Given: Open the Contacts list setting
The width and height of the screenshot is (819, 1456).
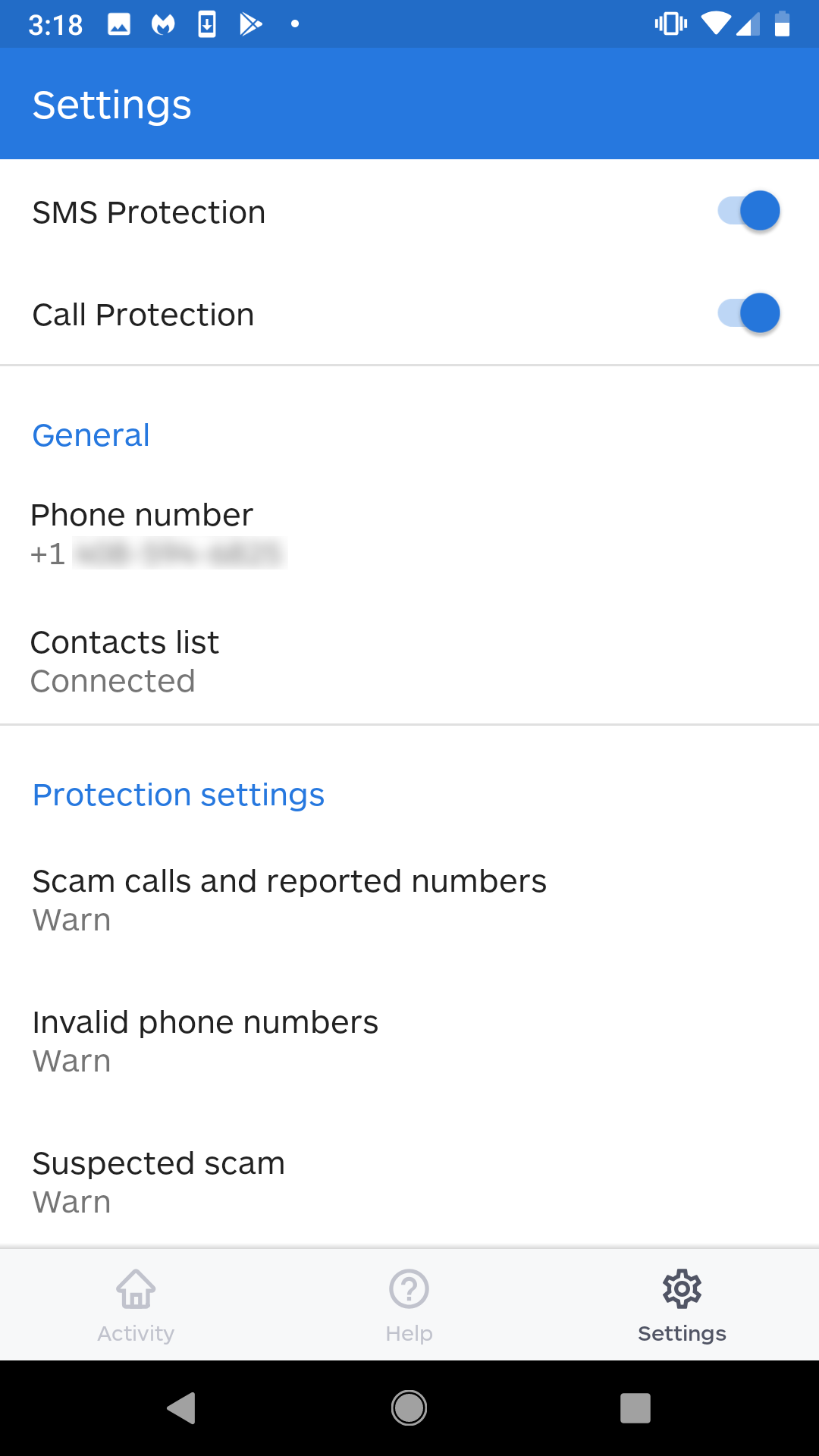Looking at the screenshot, I should tap(409, 661).
